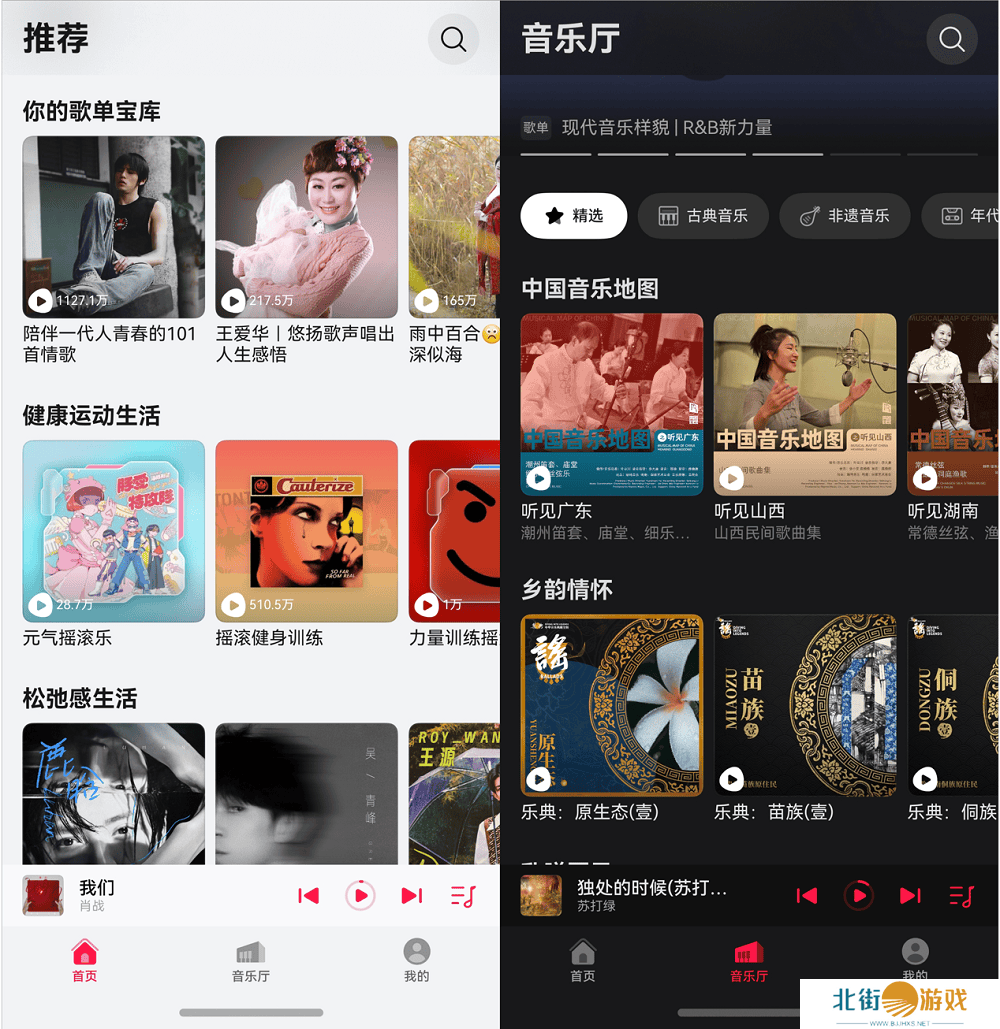The image size is (1000, 1029).
Task: Open the 元气摇滚乐 playlist
Action: click(113, 531)
